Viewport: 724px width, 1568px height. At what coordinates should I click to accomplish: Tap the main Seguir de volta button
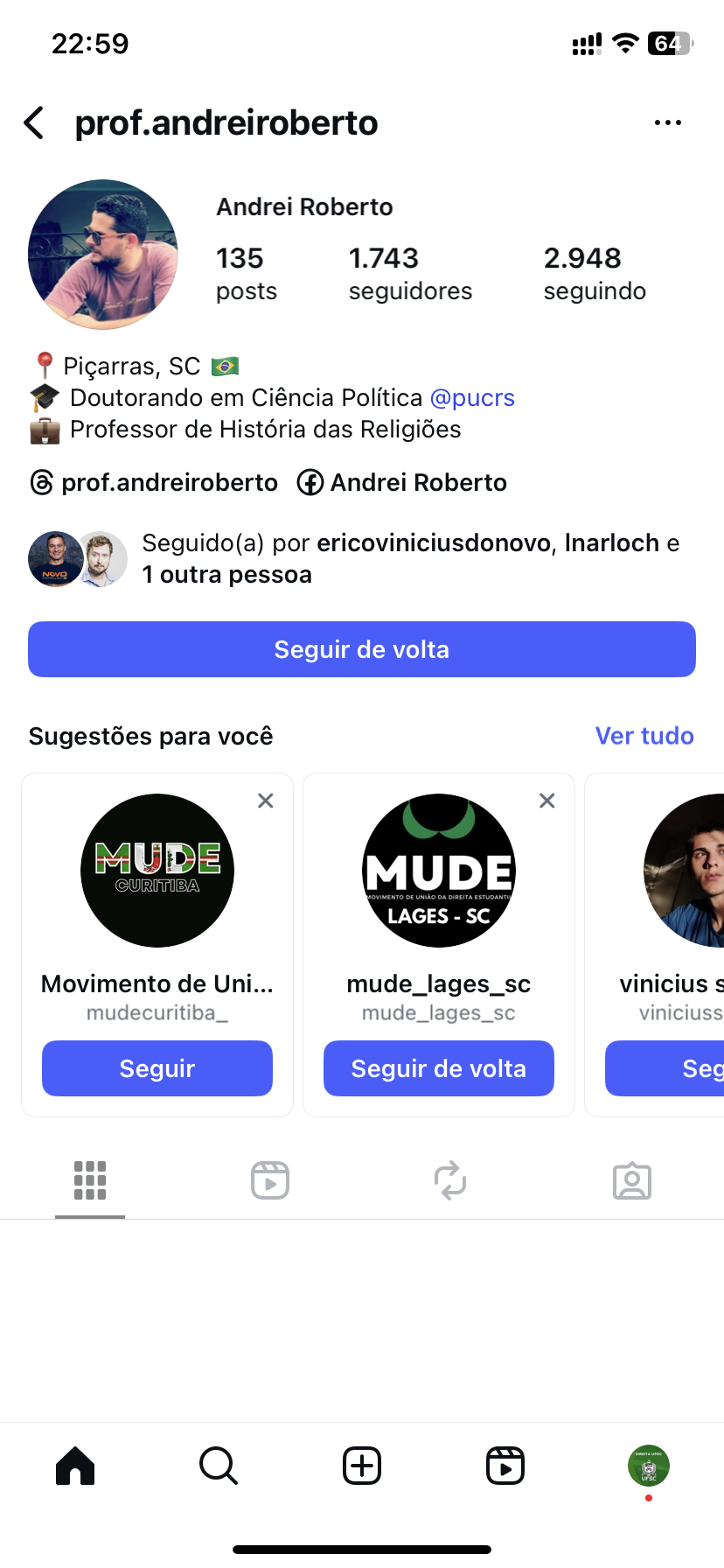pos(362,649)
